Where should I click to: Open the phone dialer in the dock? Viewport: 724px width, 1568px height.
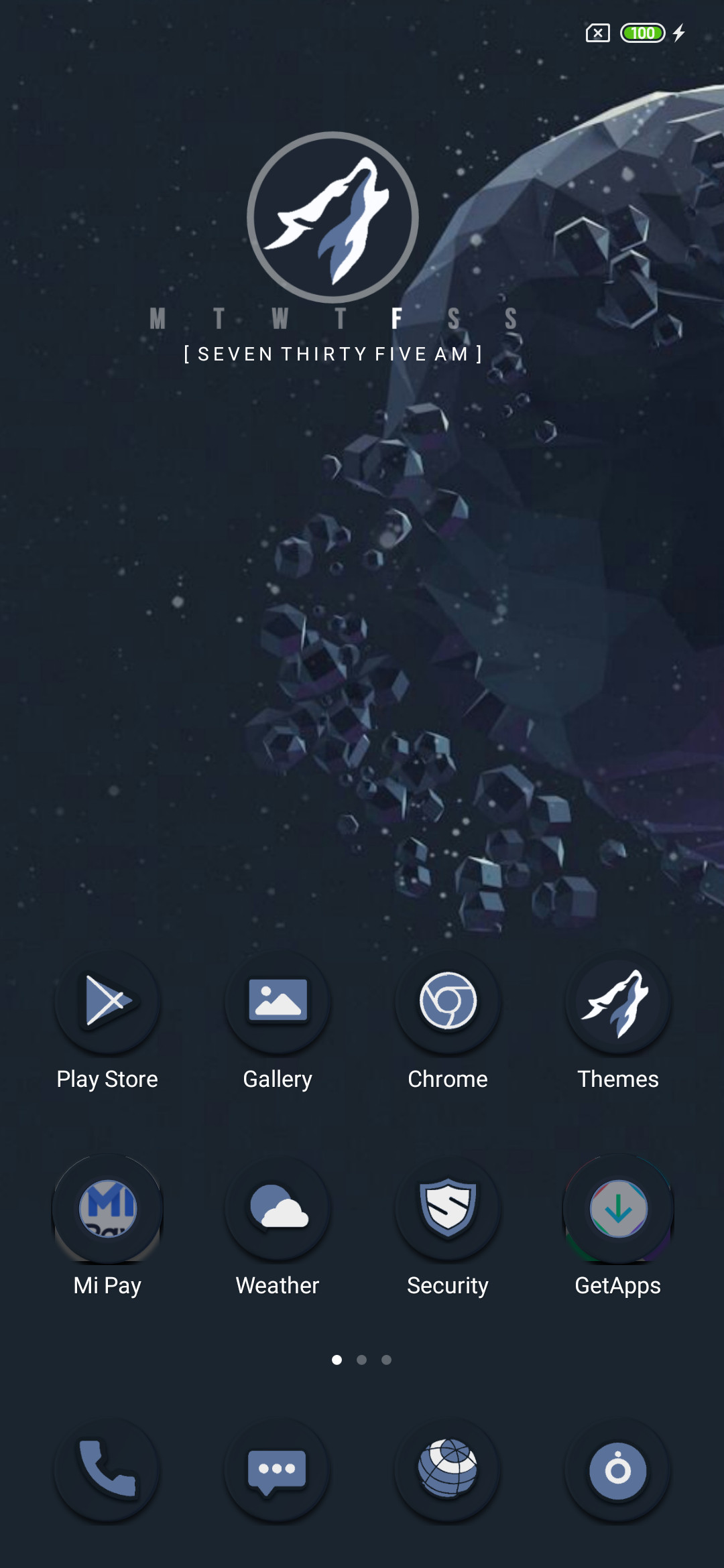107,1470
